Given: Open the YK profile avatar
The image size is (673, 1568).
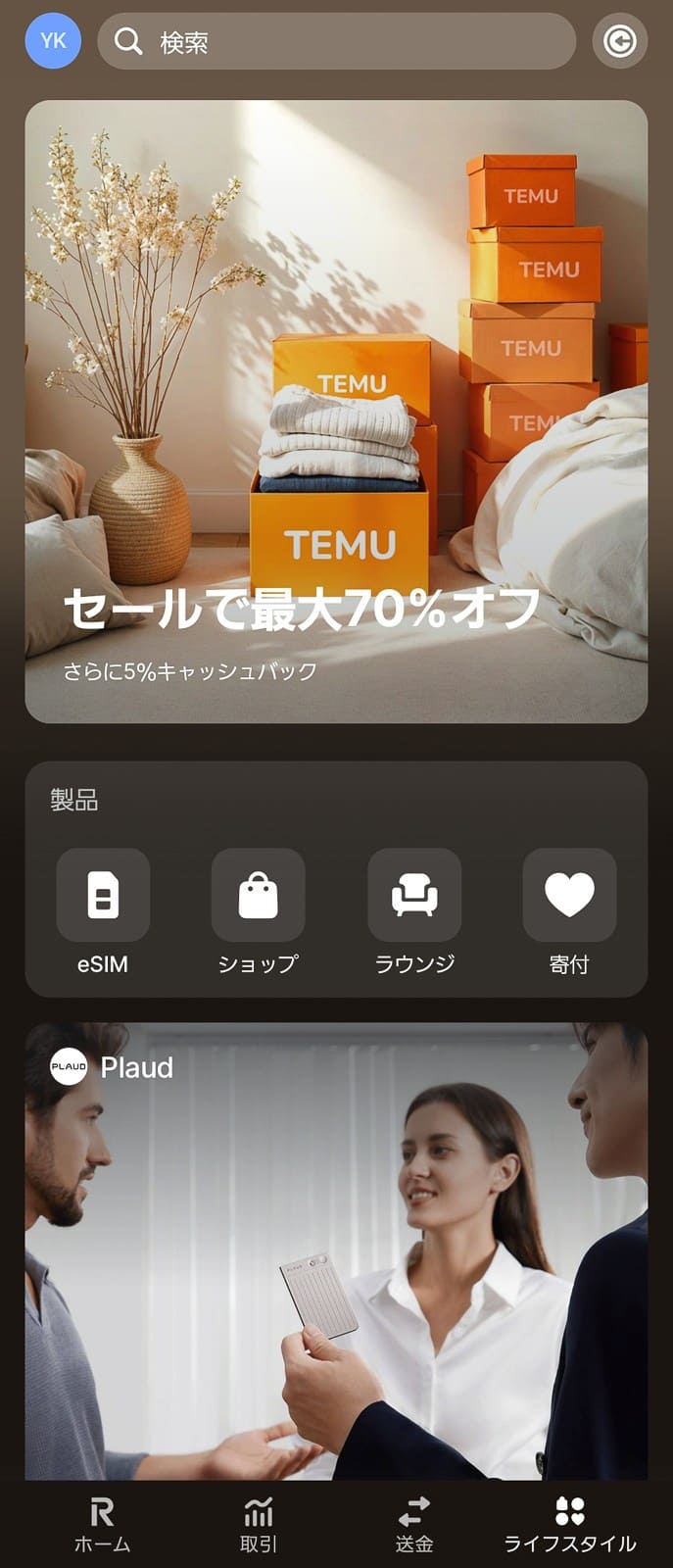Looking at the screenshot, I should [x=53, y=41].
